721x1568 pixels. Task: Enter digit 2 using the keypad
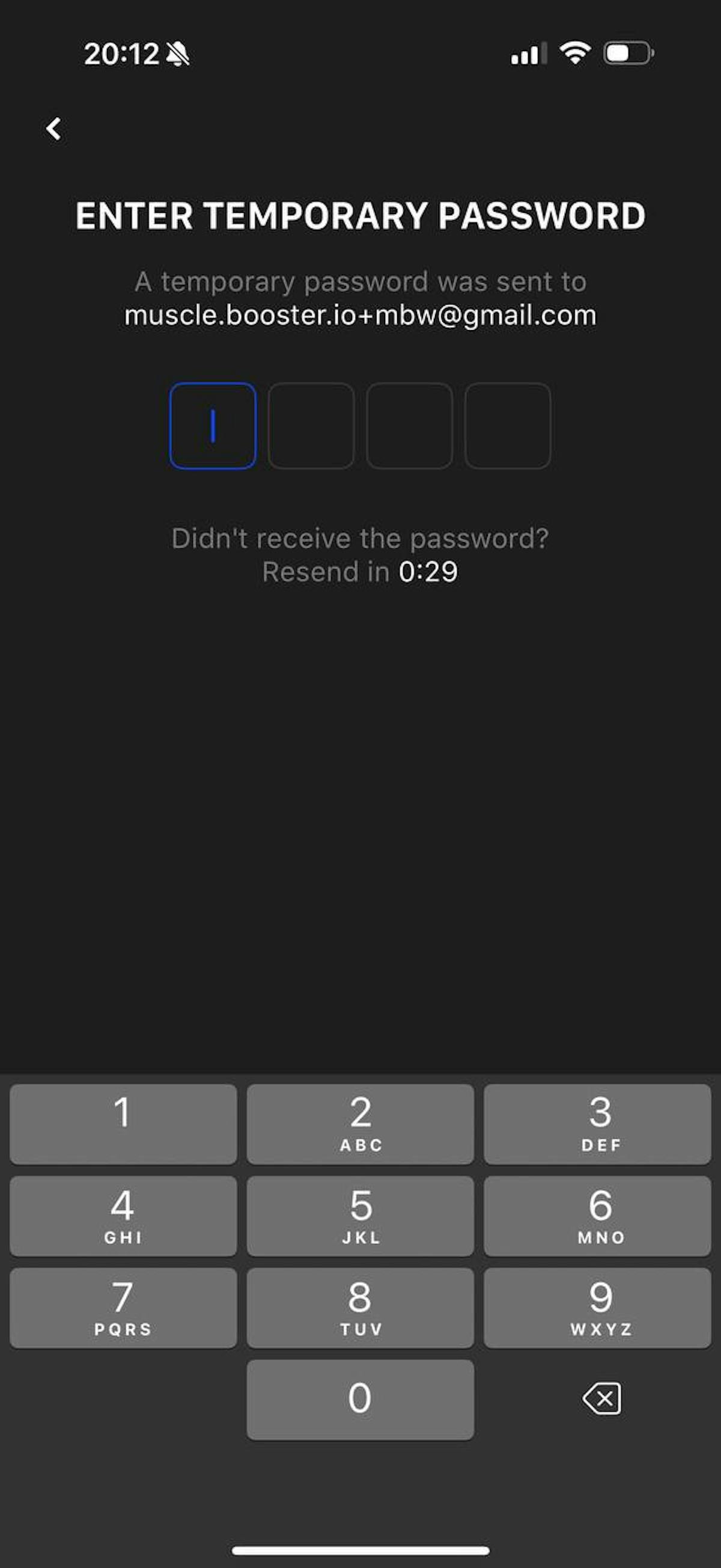coord(360,1124)
